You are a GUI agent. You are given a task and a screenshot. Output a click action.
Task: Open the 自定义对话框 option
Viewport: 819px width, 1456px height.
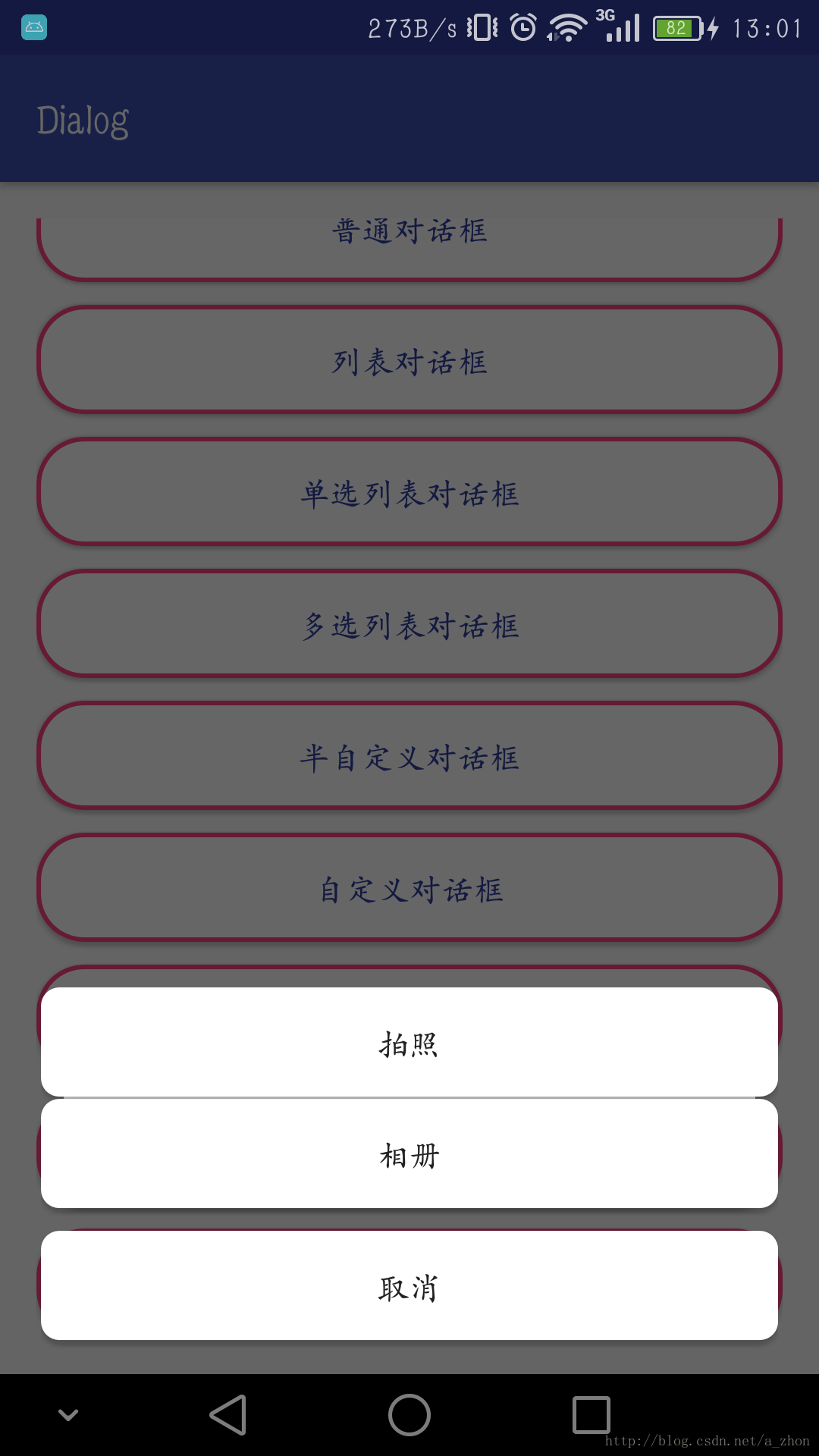point(409,889)
